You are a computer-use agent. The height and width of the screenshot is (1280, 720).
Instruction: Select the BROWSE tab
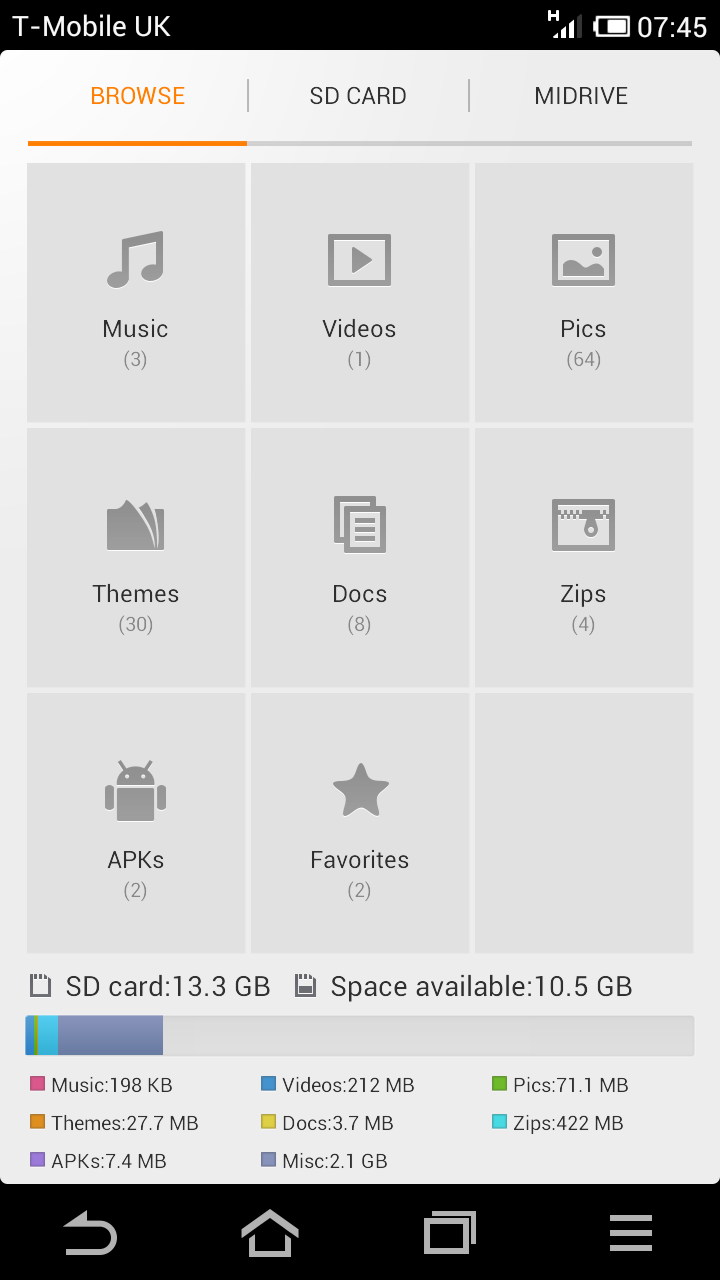(138, 96)
